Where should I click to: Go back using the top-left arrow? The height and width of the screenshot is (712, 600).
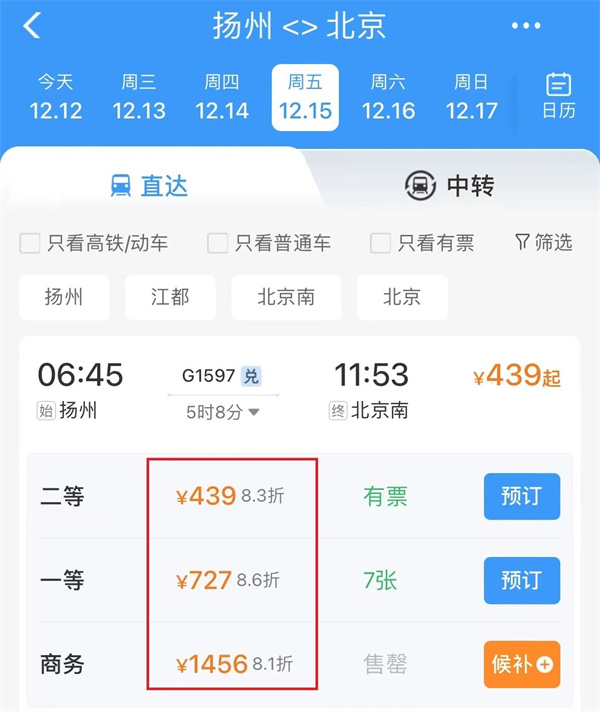click(x=32, y=26)
